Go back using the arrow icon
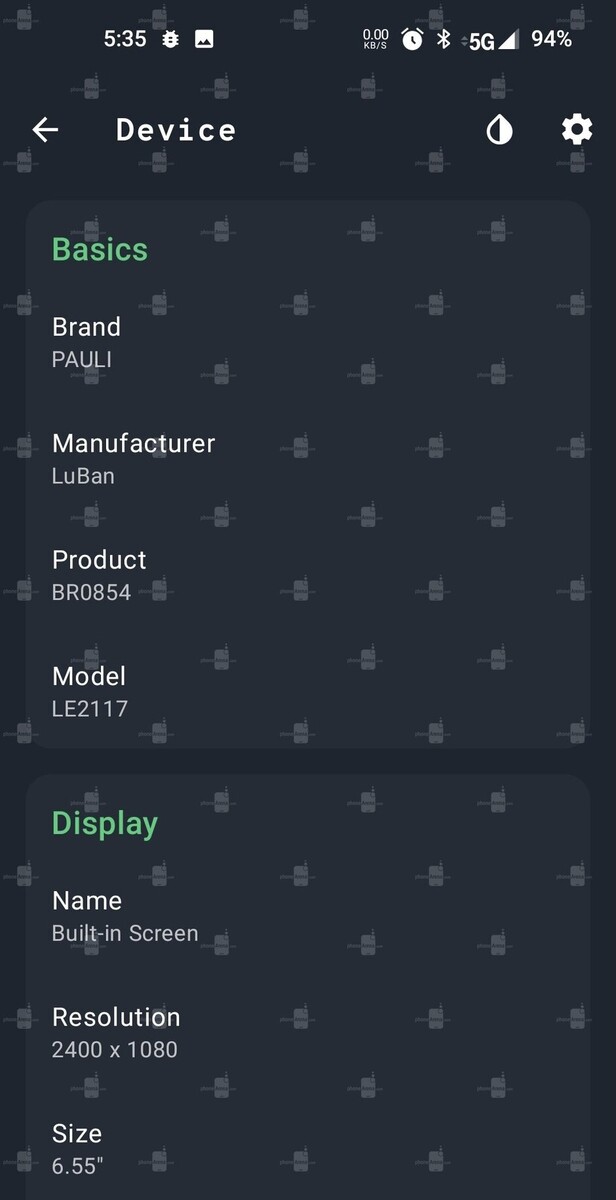Image resolution: width=616 pixels, height=1200 pixels. click(x=45, y=129)
